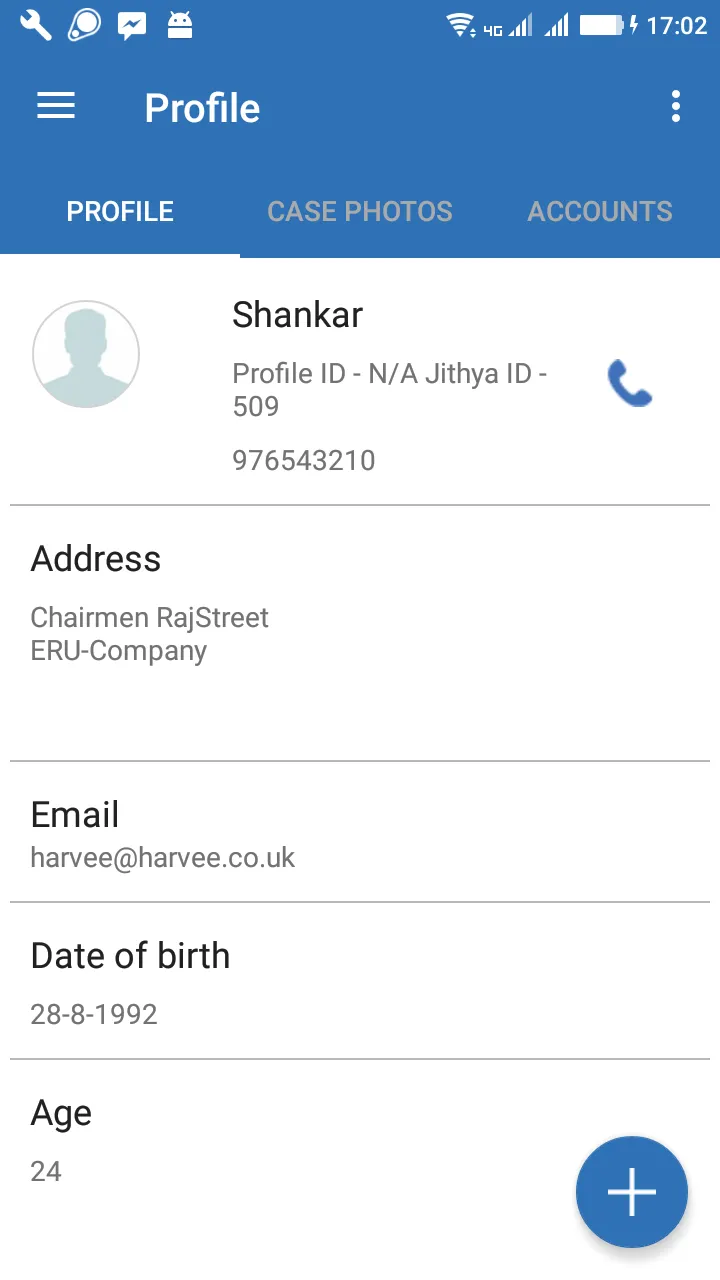
Task: Open the overflow options menu
Action: click(676, 107)
